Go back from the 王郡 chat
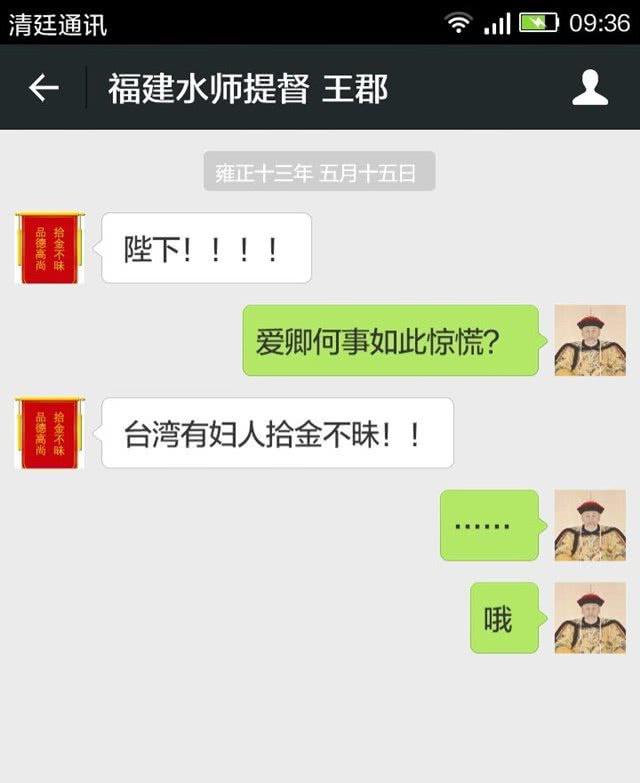This screenshot has width=640, height=783. click(x=43, y=88)
